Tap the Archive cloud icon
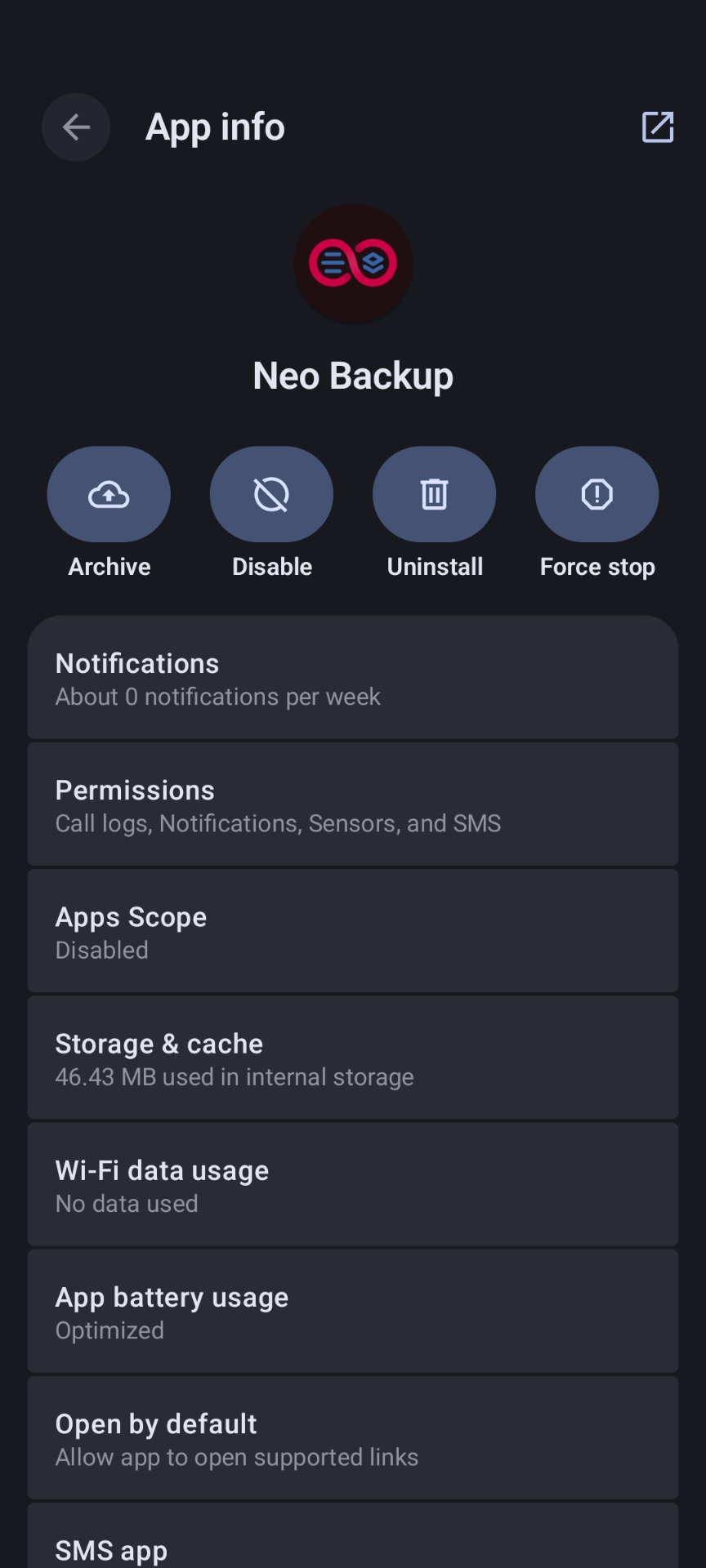 (x=109, y=494)
